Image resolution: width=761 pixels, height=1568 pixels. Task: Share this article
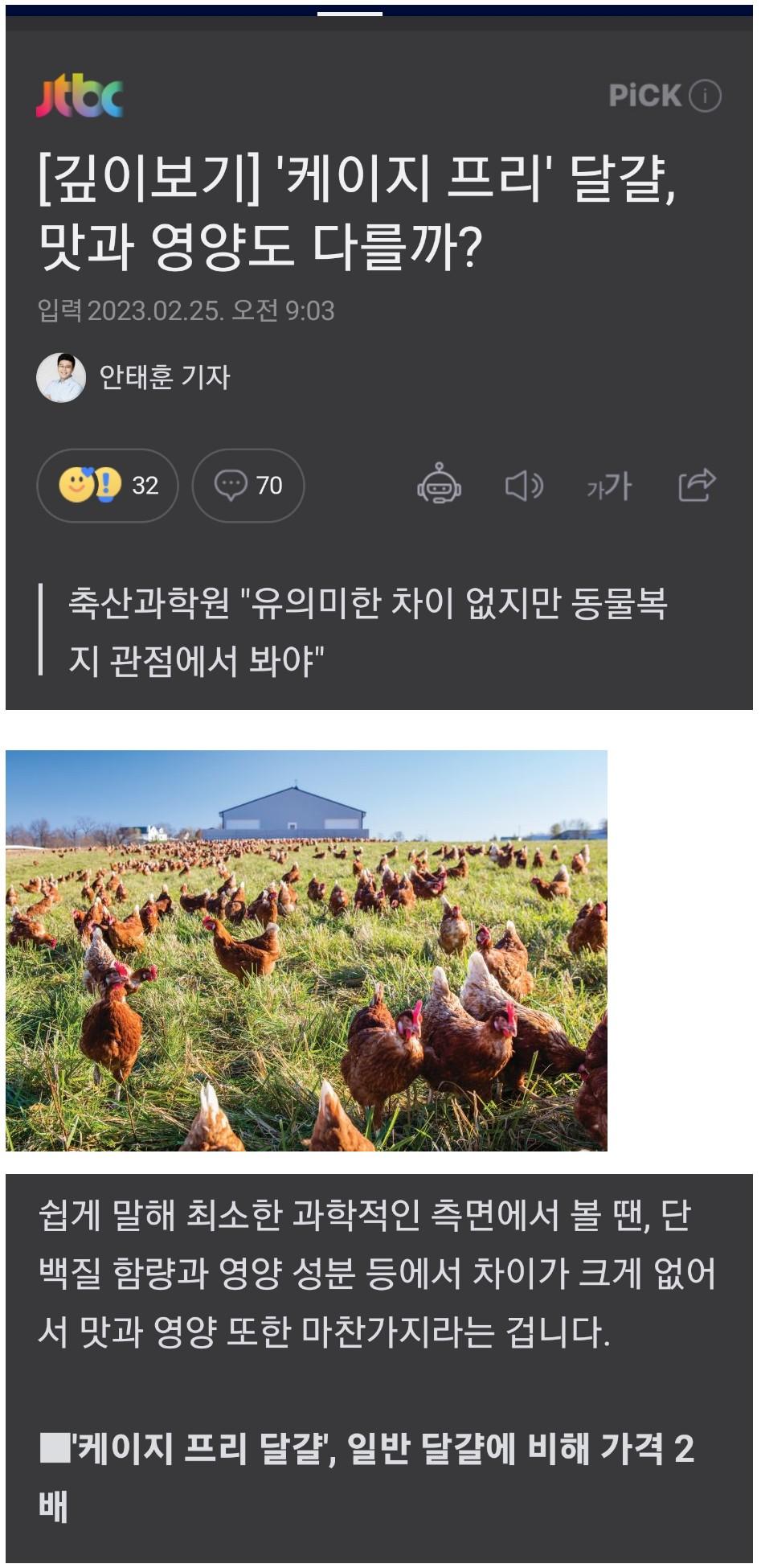(696, 485)
